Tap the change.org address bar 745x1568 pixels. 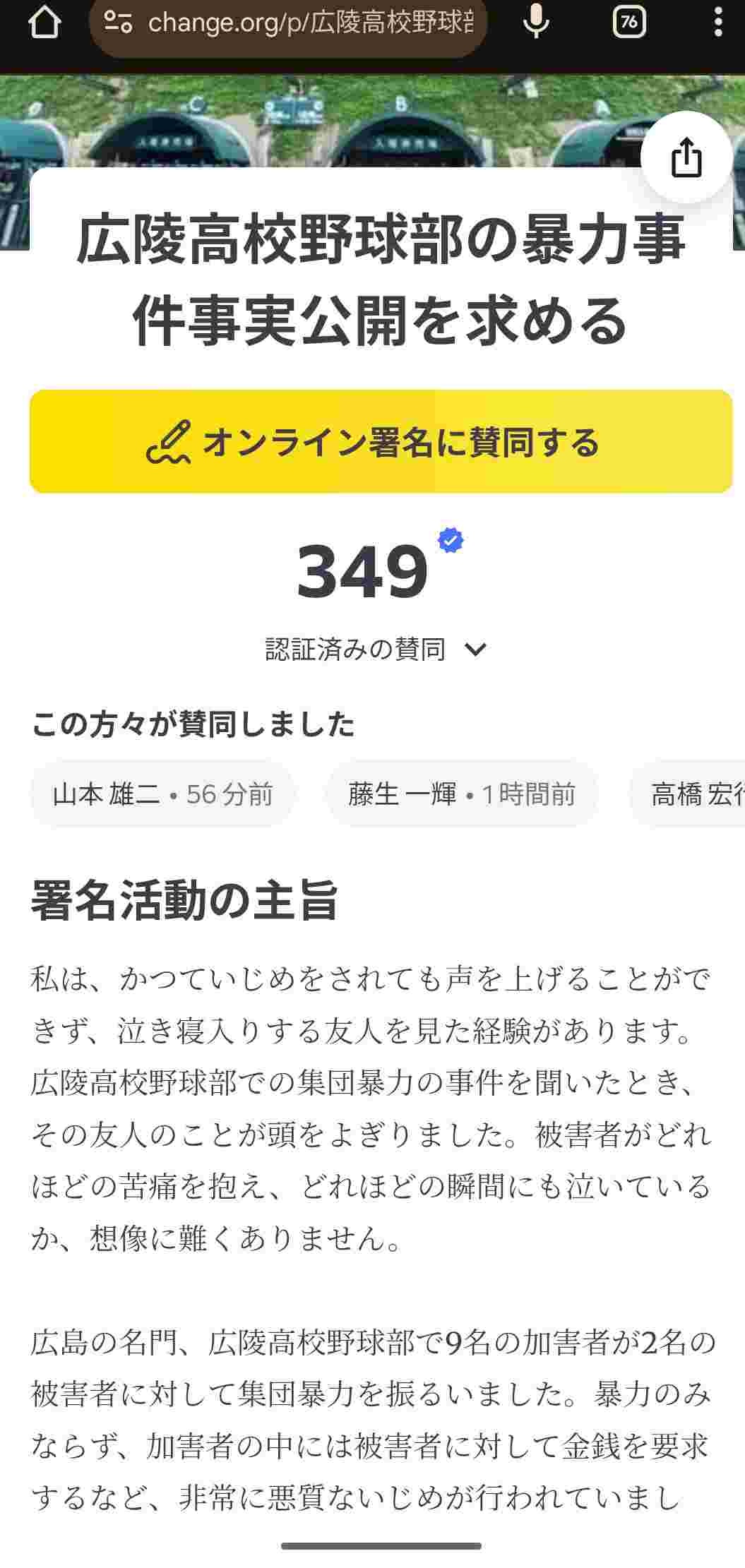(x=289, y=23)
